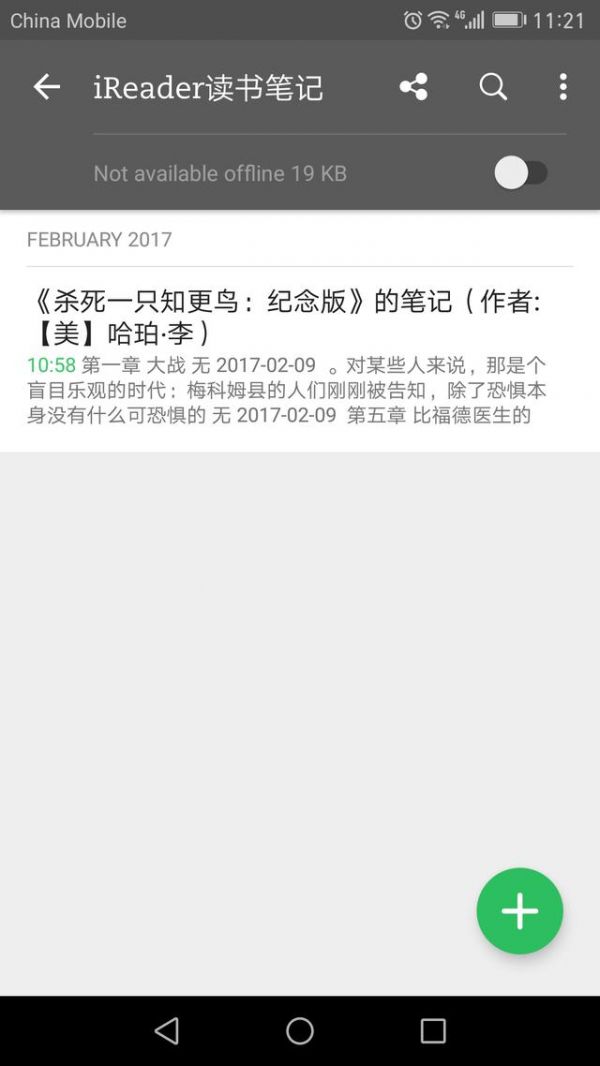The height and width of the screenshot is (1066, 600).
Task: Tap the system home button
Action: (x=300, y=1031)
